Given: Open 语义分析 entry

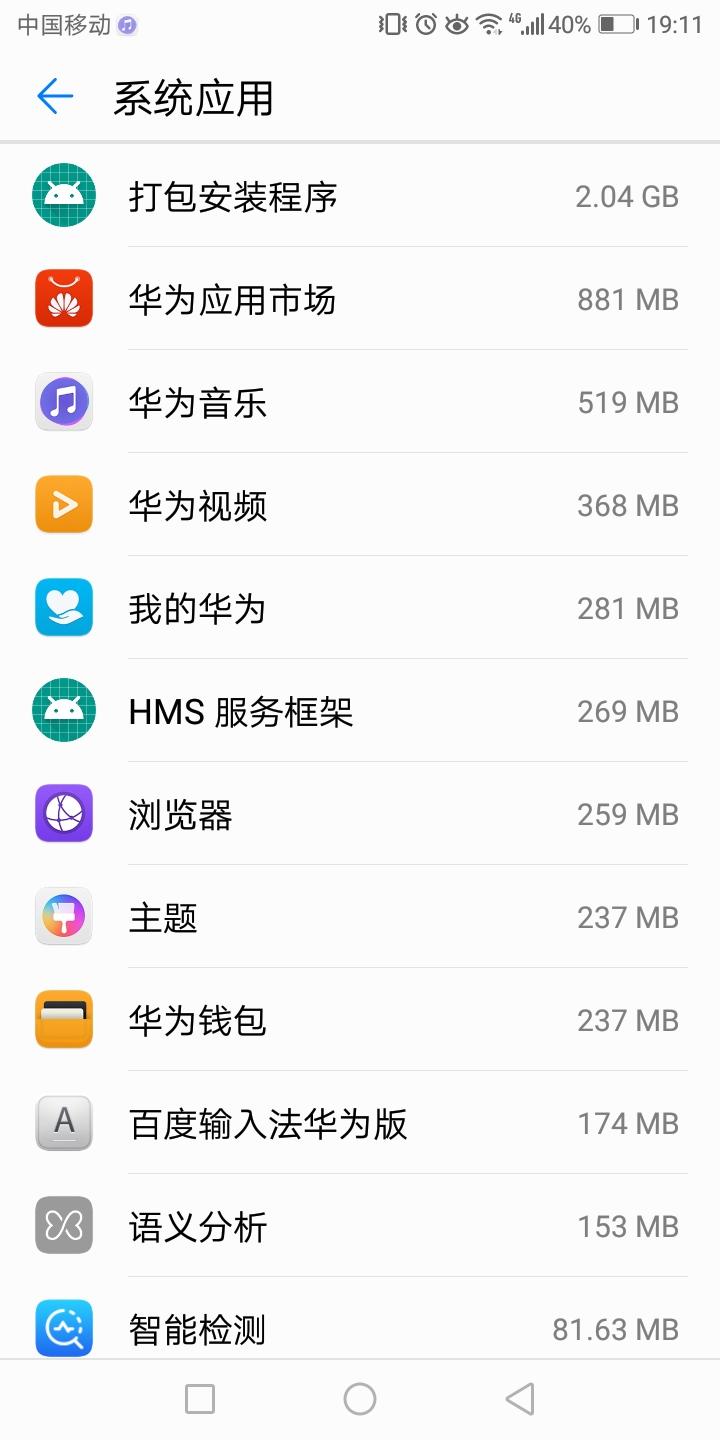Looking at the screenshot, I should point(360,1227).
